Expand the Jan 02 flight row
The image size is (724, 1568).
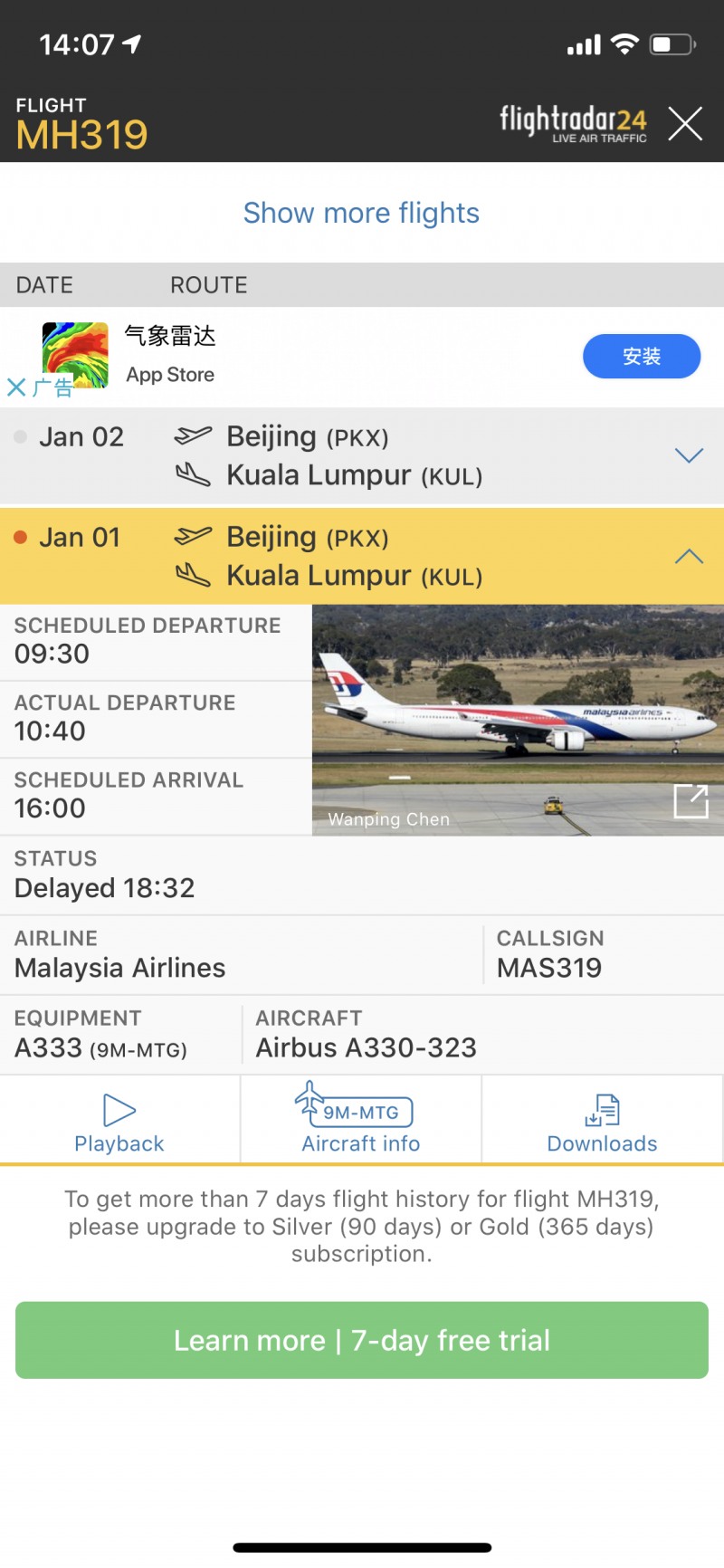tap(689, 455)
